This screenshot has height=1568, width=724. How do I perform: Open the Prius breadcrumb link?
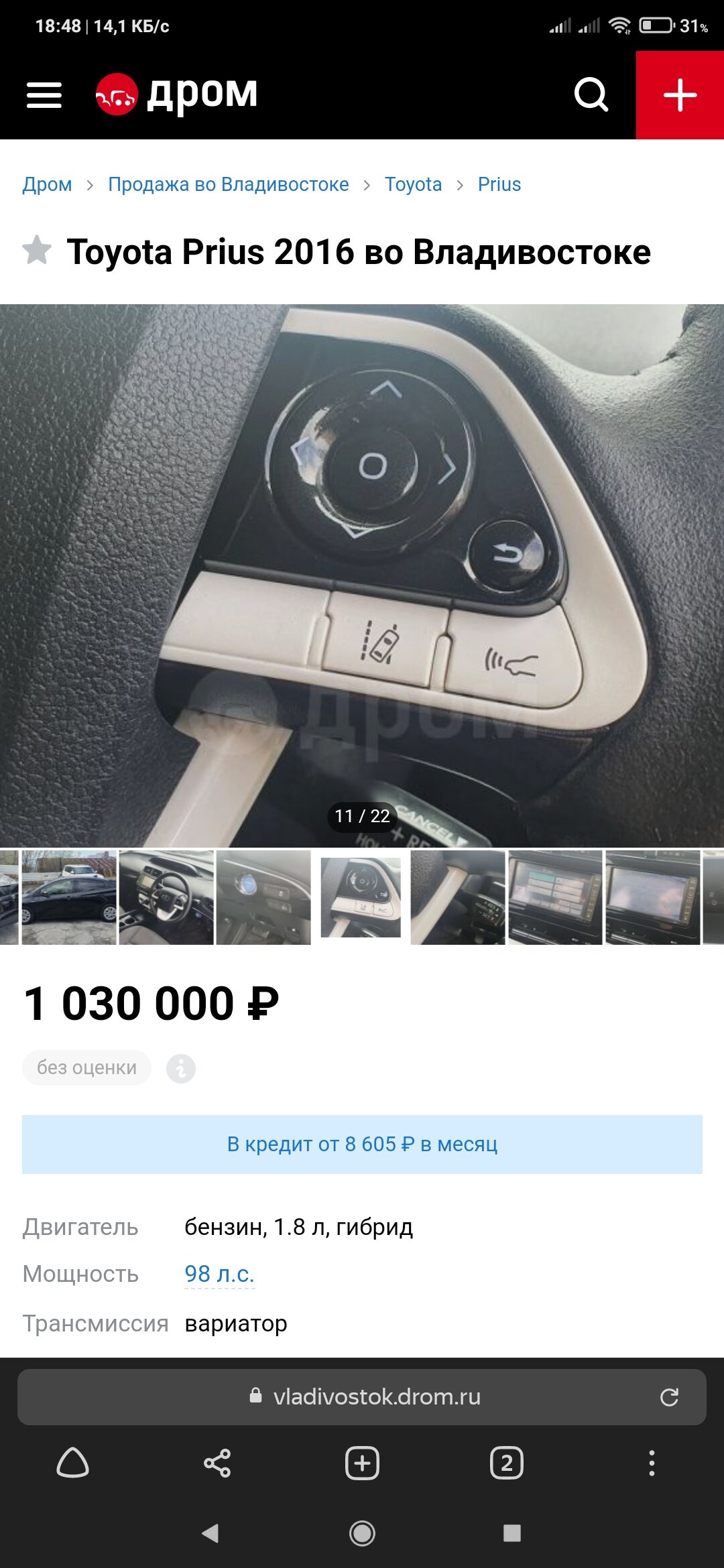pos(499,184)
